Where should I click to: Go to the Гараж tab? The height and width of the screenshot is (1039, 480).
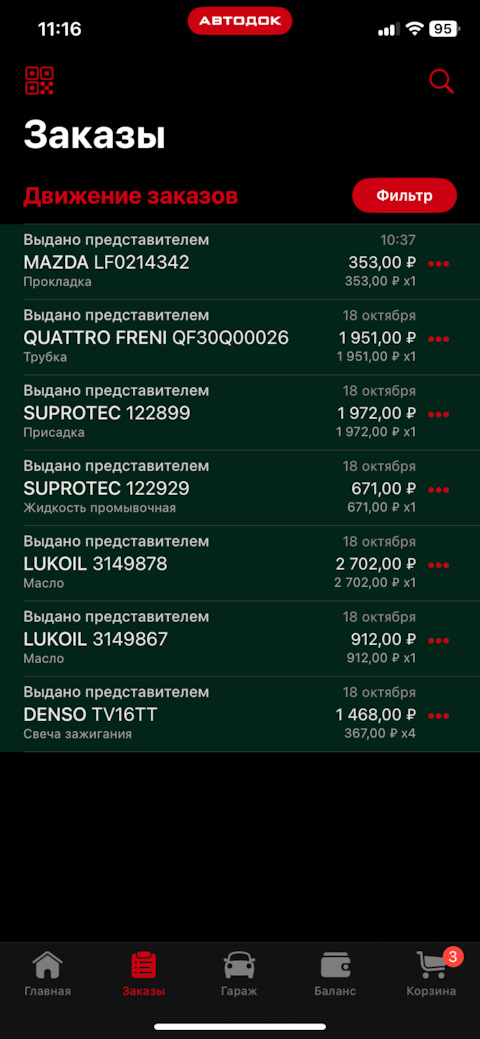(239, 973)
